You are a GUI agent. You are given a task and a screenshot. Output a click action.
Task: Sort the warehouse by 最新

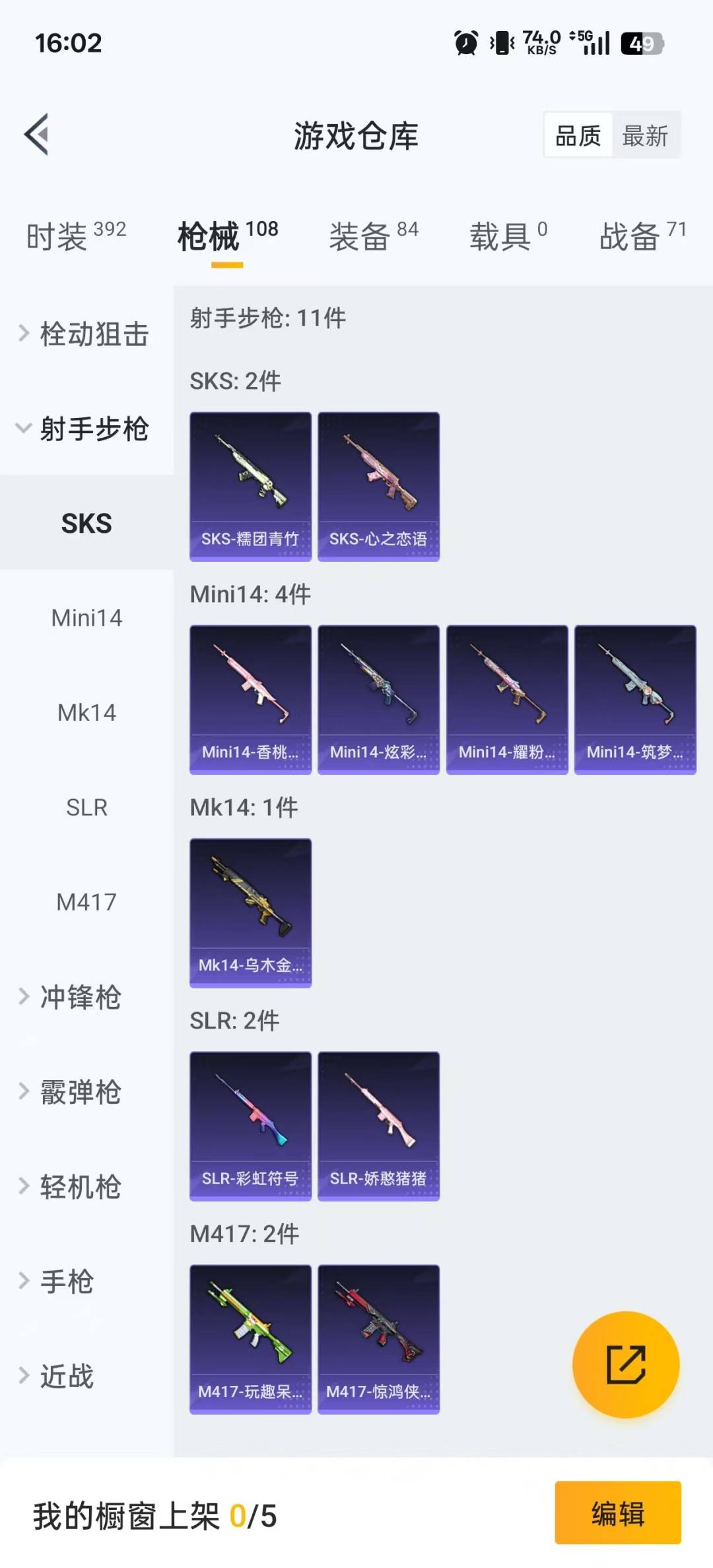click(645, 136)
